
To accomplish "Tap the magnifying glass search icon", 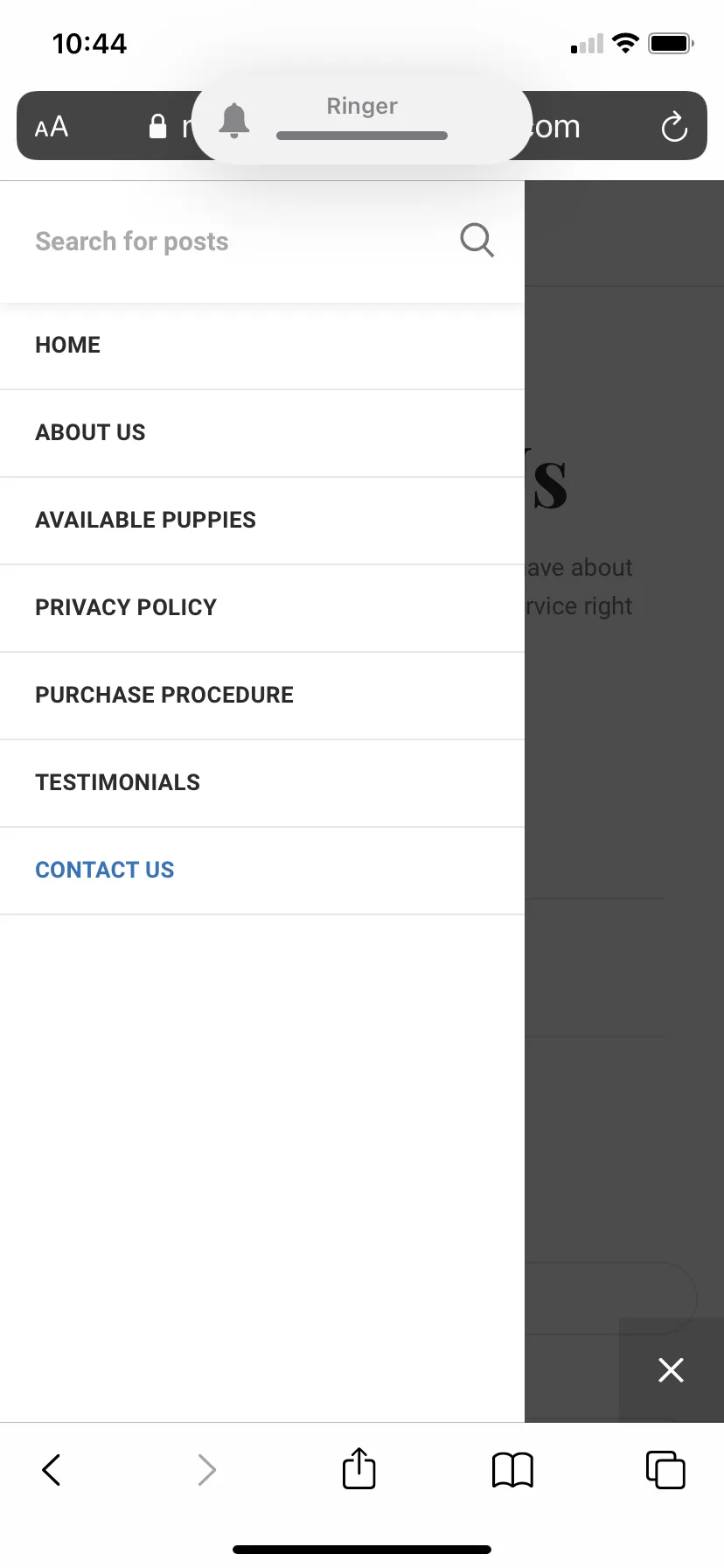I will click(x=477, y=240).
